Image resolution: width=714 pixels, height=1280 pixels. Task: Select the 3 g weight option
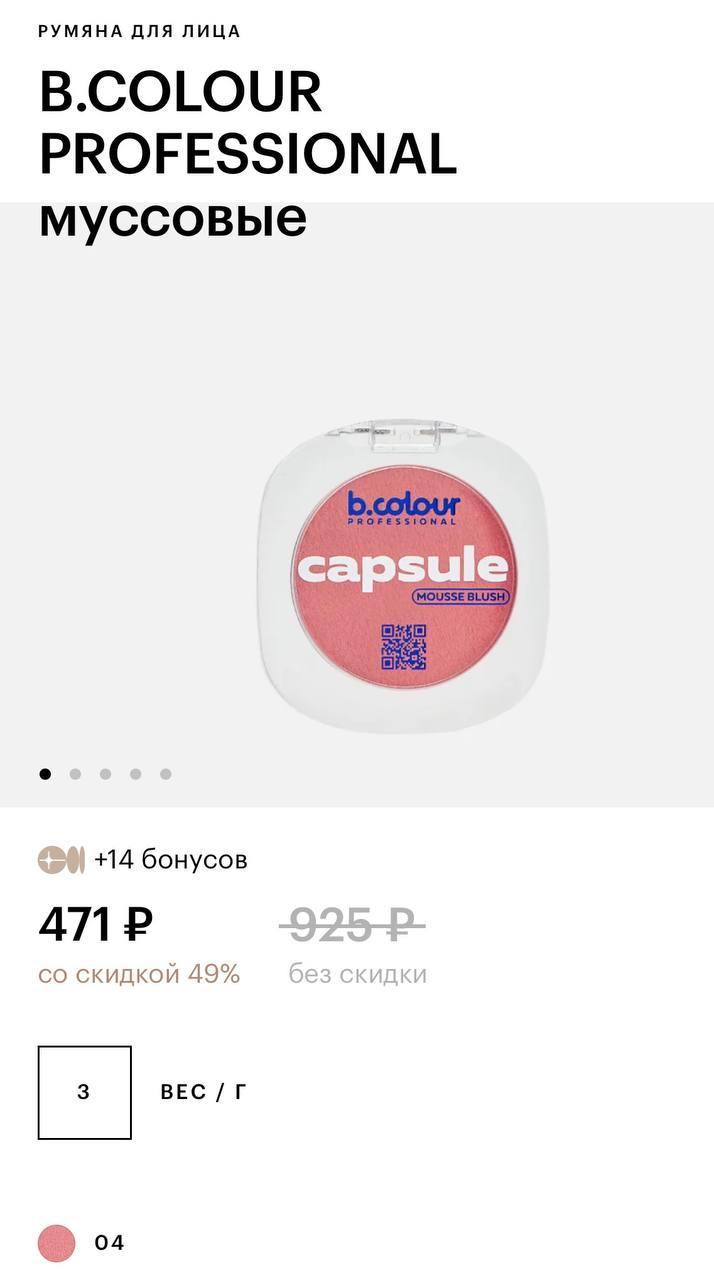coord(84,1092)
